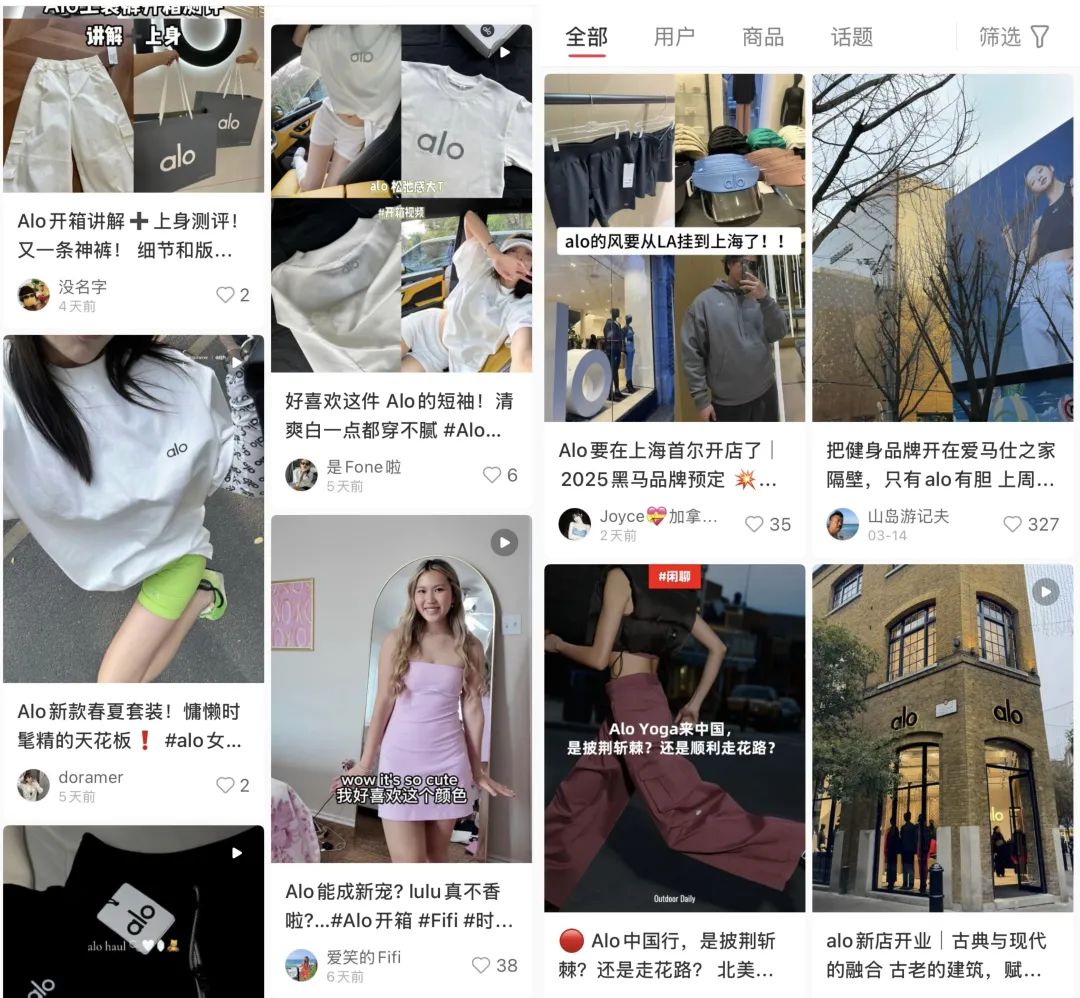
Task: Switch to the 话题 tab
Action: [851, 37]
